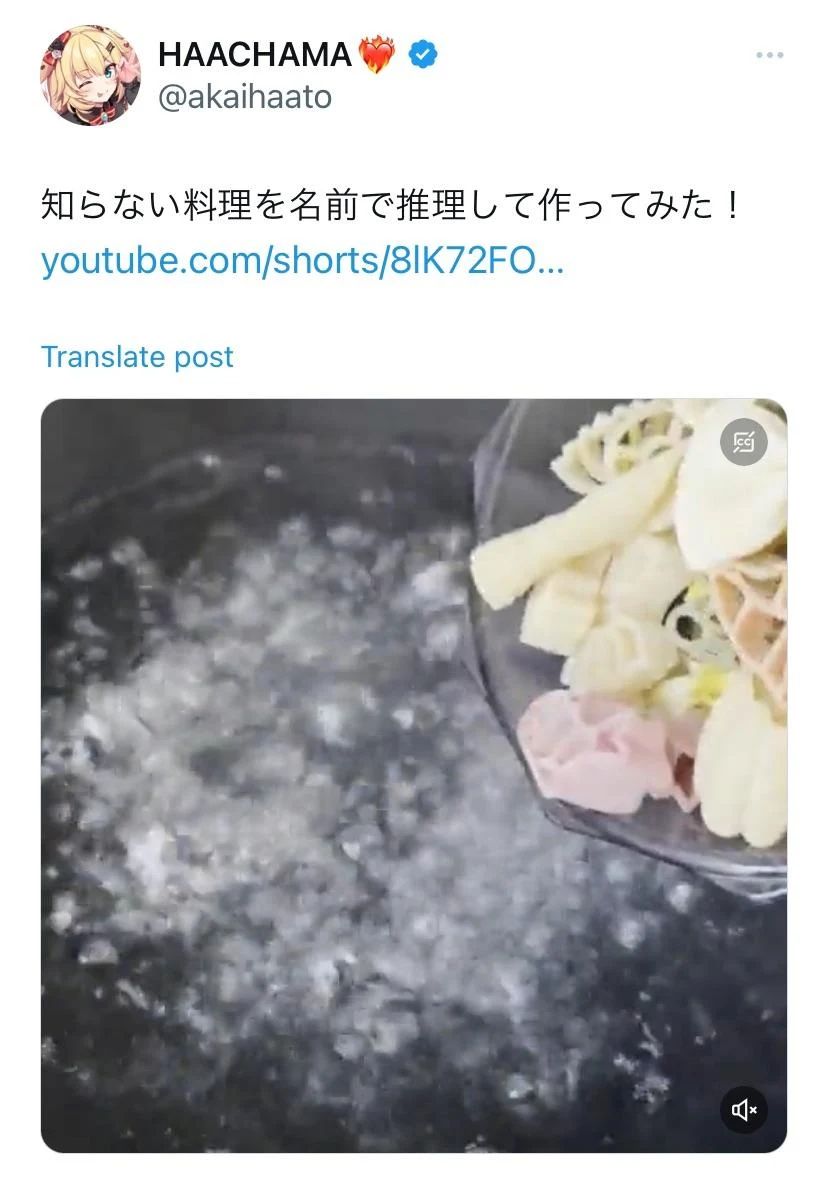
Task: Open the youtube.com/shorts link
Action: coord(302,262)
